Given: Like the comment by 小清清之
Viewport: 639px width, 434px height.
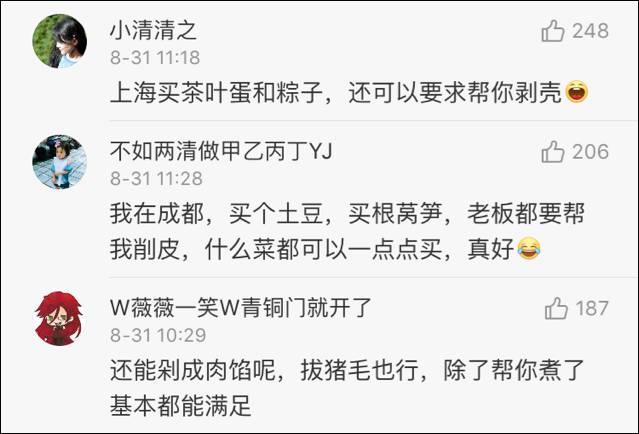Looking at the screenshot, I should pyautogui.click(x=554, y=32).
